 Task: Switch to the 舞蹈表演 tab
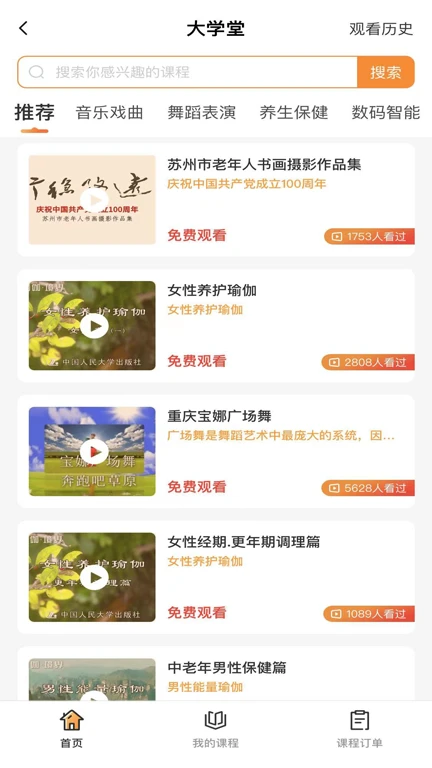(201, 113)
